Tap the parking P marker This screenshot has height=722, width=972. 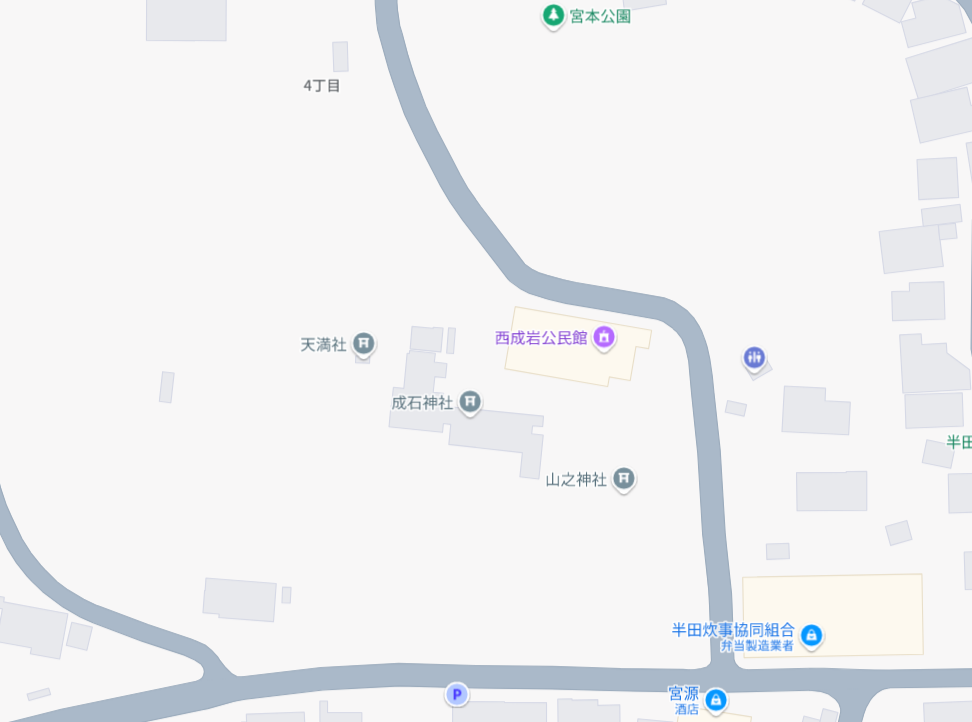click(x=457, y=694)
